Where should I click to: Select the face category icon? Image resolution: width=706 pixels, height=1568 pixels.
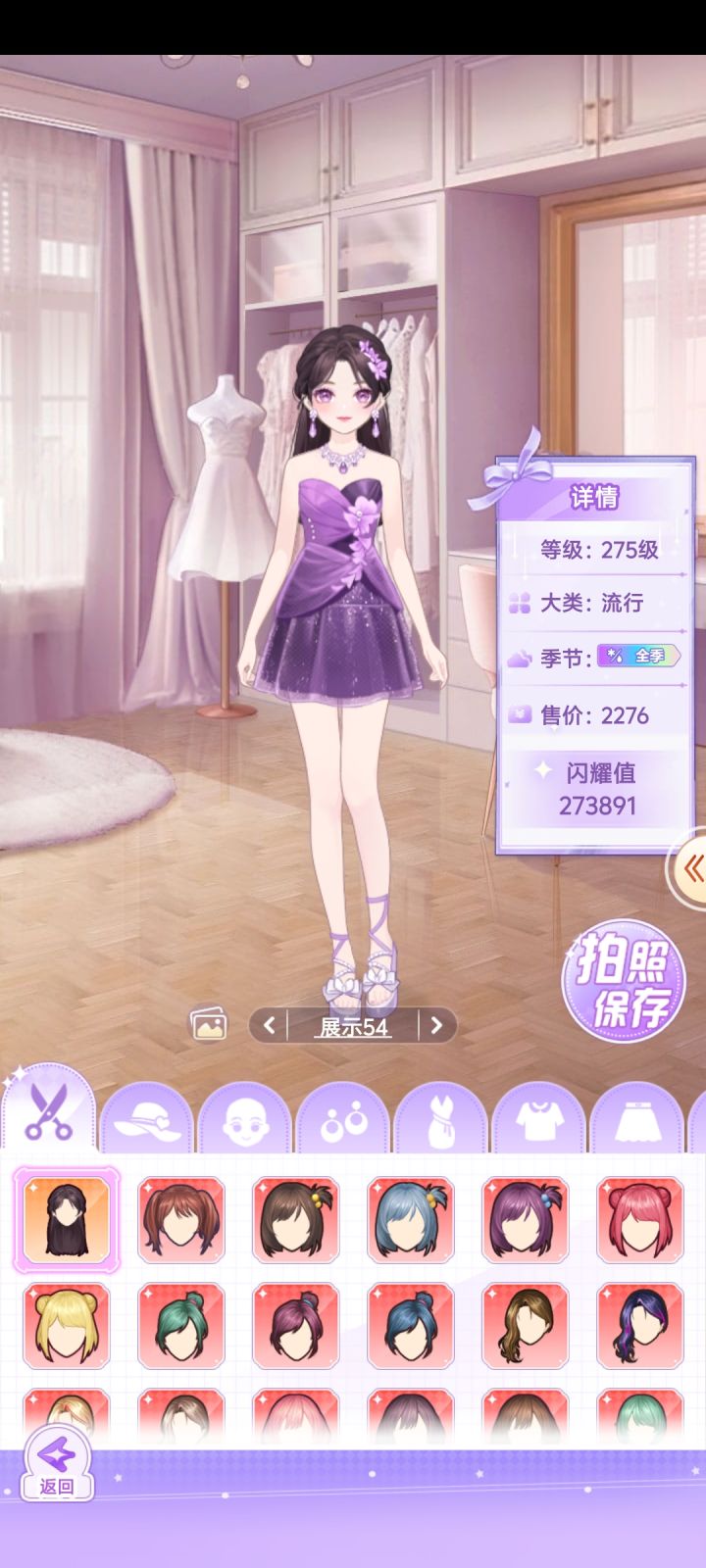click(245, 1117)
